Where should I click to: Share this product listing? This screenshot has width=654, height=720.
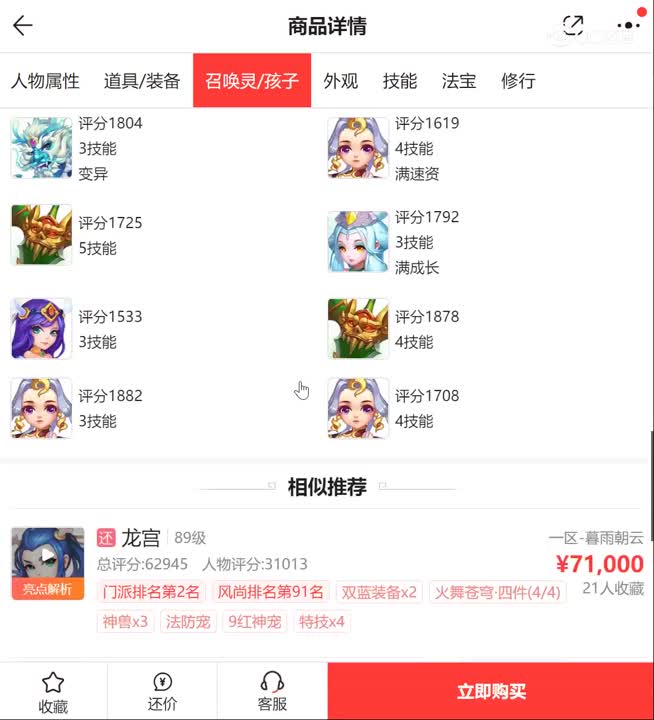click(573, 26)
